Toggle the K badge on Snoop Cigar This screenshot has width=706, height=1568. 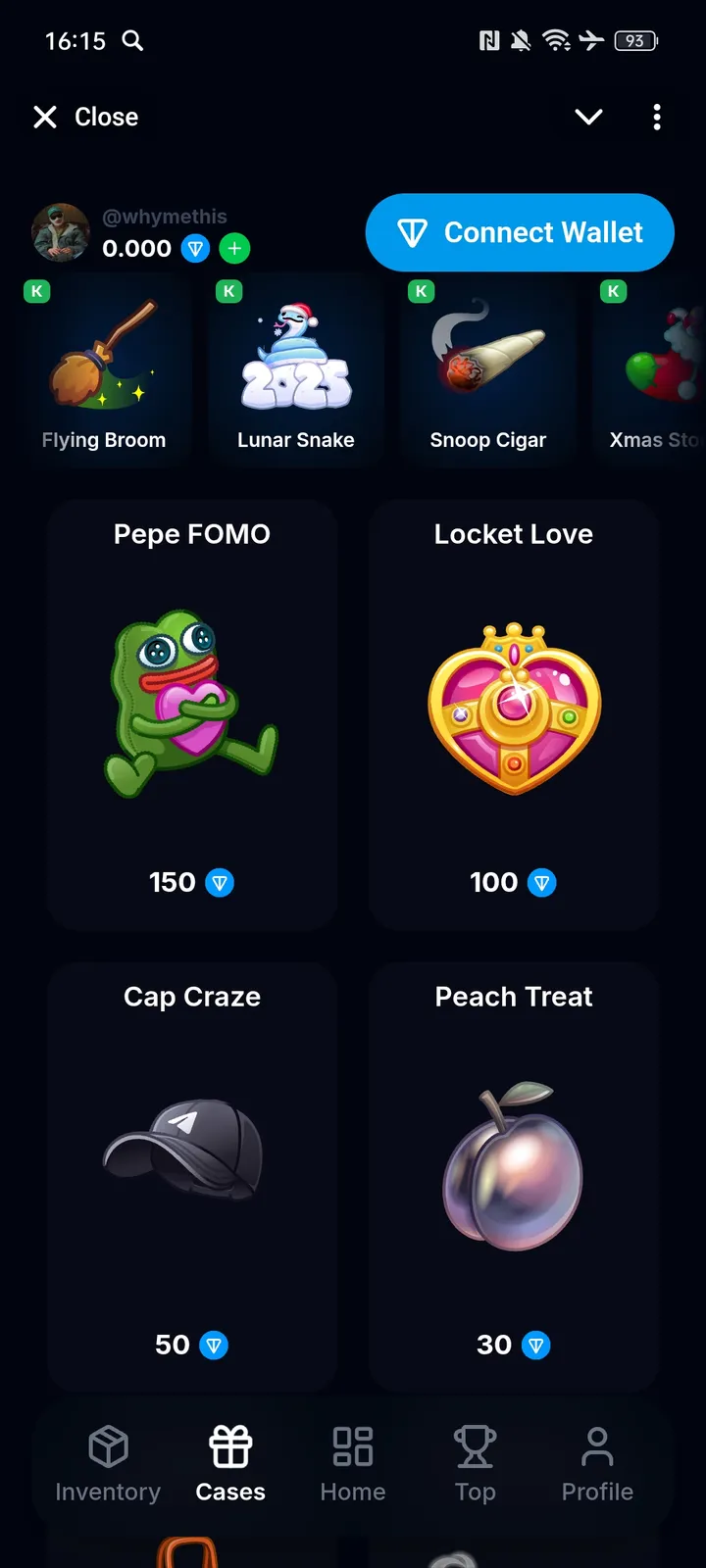click(x=421, y=291)
